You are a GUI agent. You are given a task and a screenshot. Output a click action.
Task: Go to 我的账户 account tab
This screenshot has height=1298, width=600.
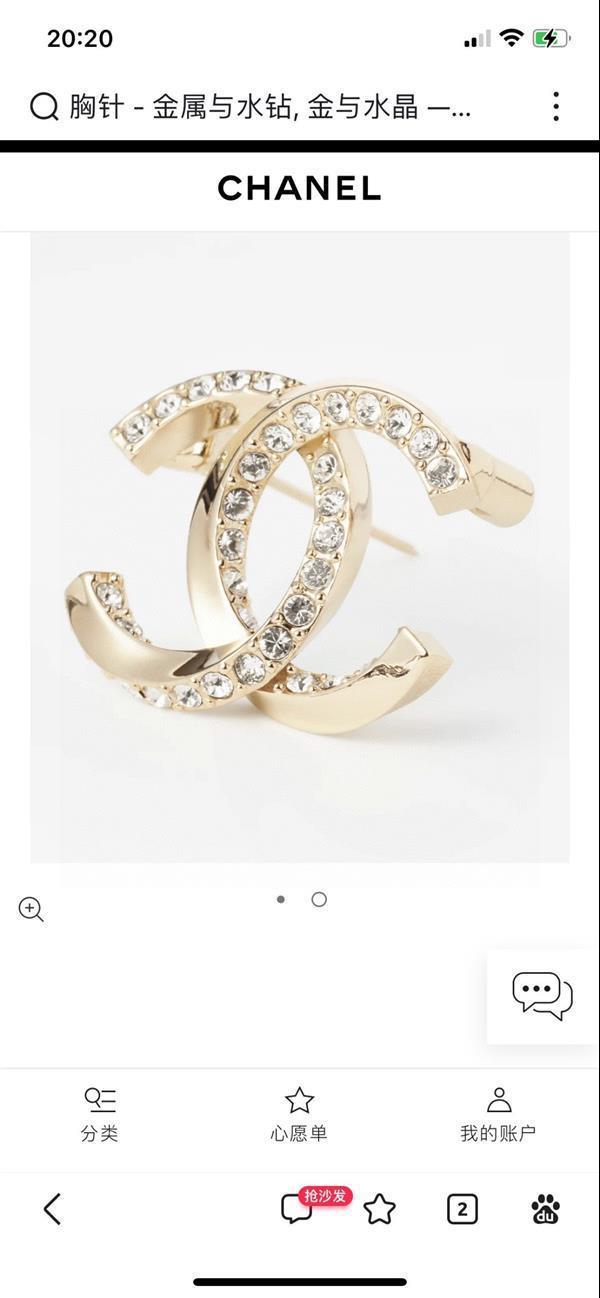click(498, 1114)
